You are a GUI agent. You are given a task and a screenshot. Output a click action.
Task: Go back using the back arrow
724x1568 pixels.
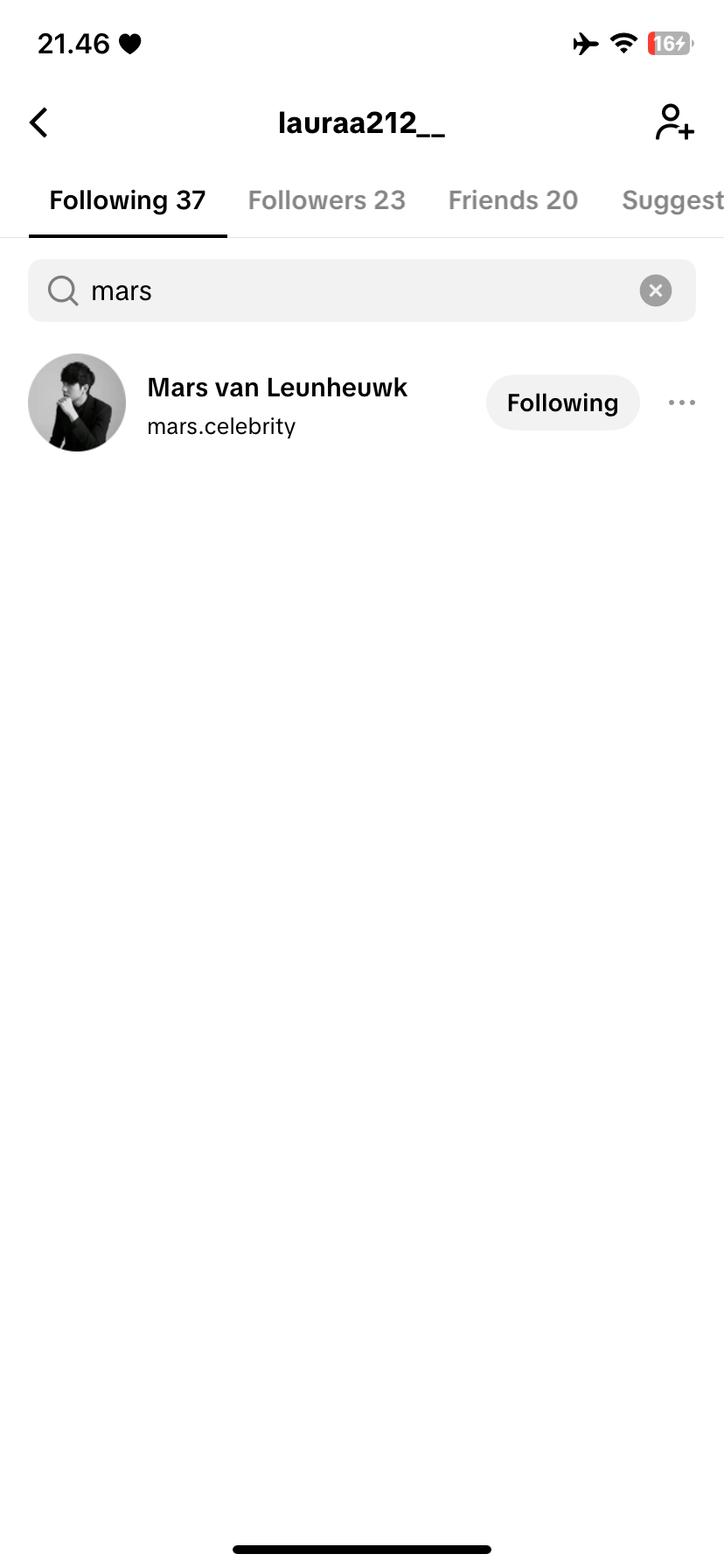[x=39, y=122]
